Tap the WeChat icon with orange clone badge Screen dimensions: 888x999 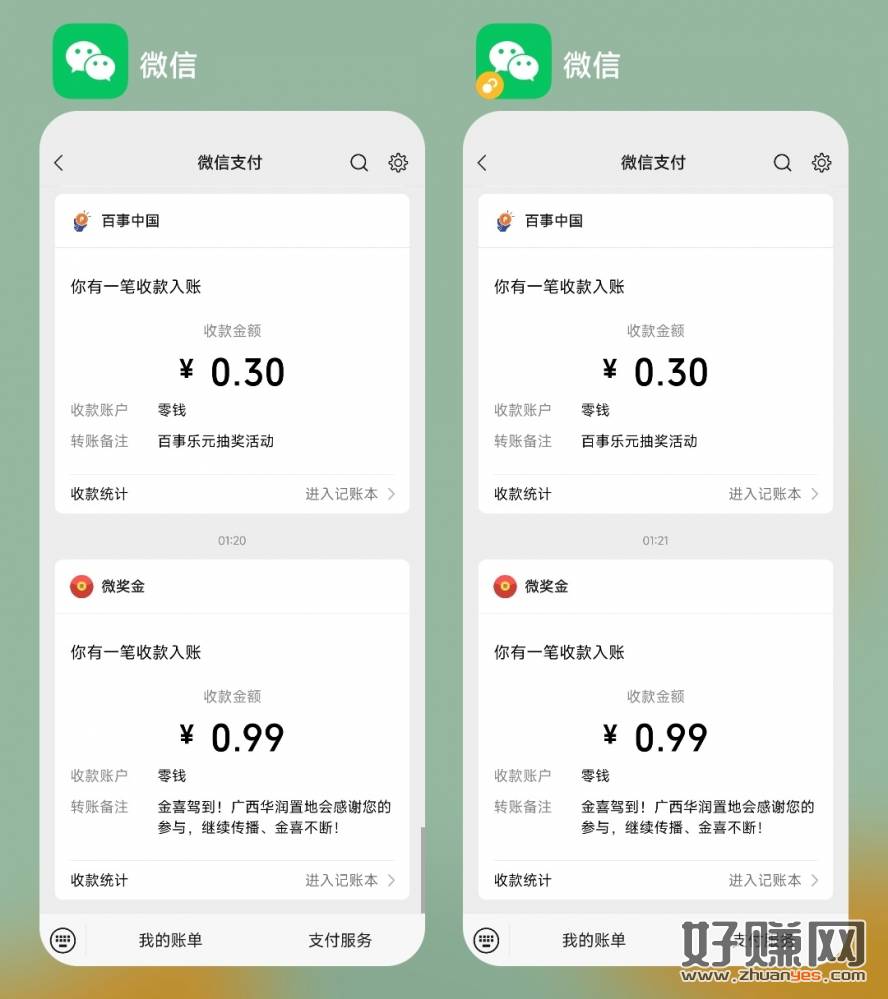point(513,62)
